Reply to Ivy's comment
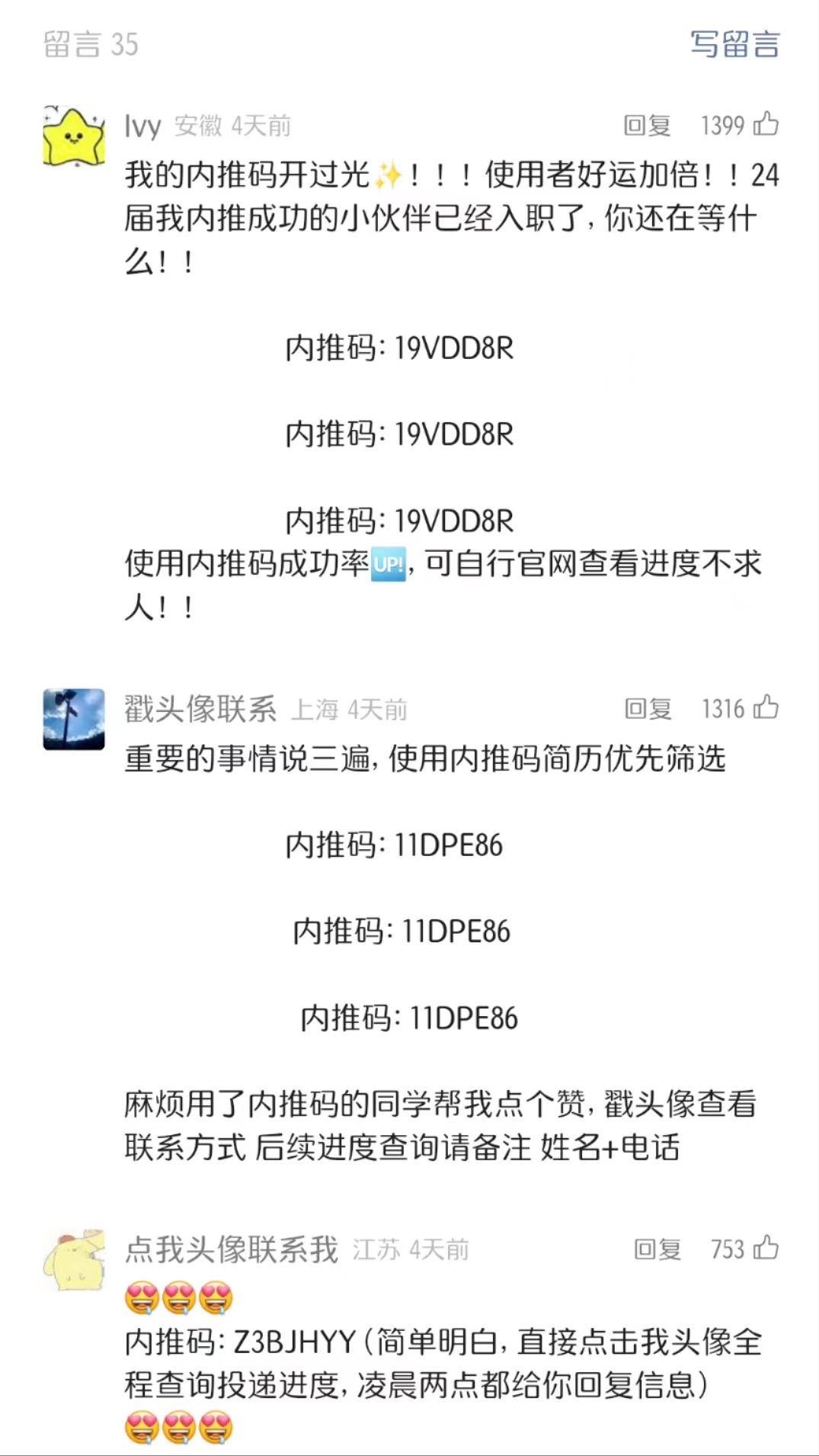This screenshot has height=1456, width=819. (x=647, y=126)
